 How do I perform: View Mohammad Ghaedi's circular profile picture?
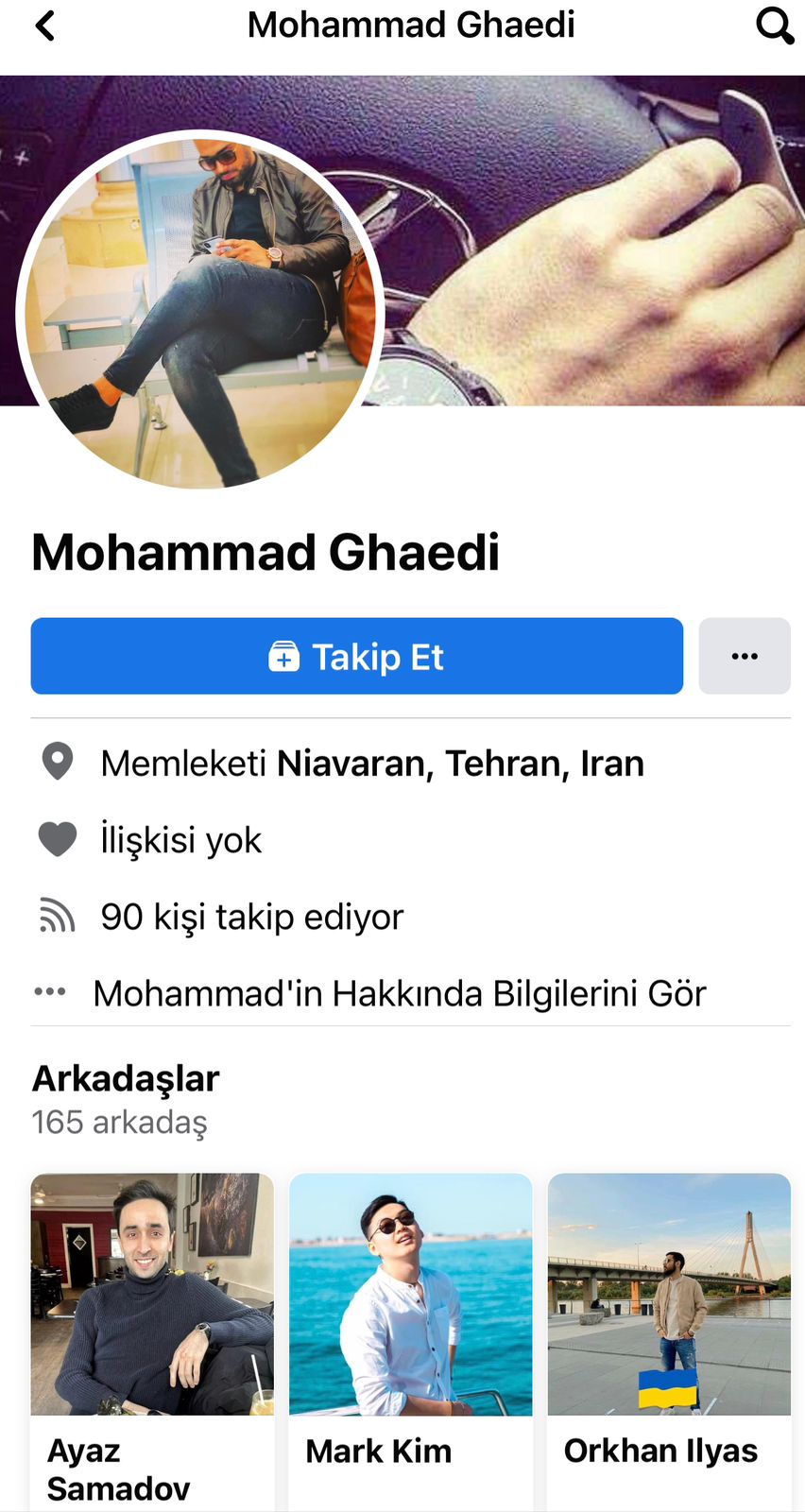pos(200,310)
